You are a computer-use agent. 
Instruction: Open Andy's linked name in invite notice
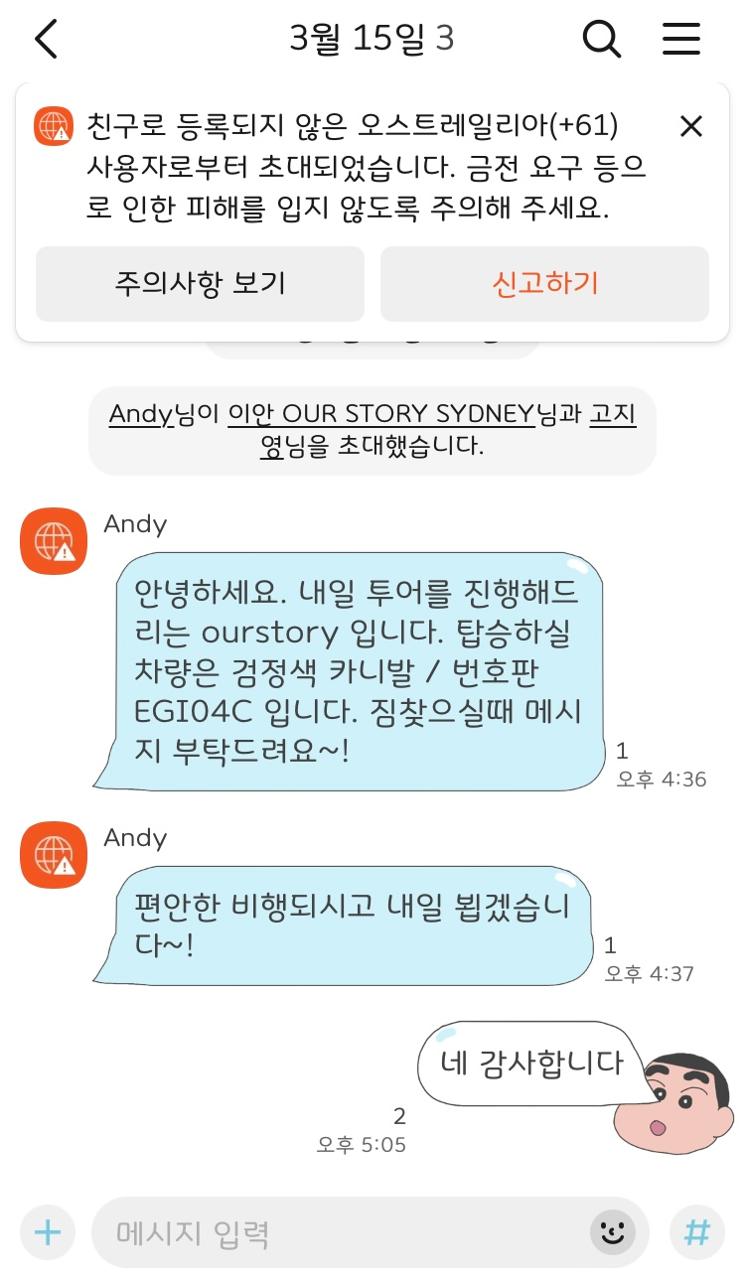click(x=140, y=414)
